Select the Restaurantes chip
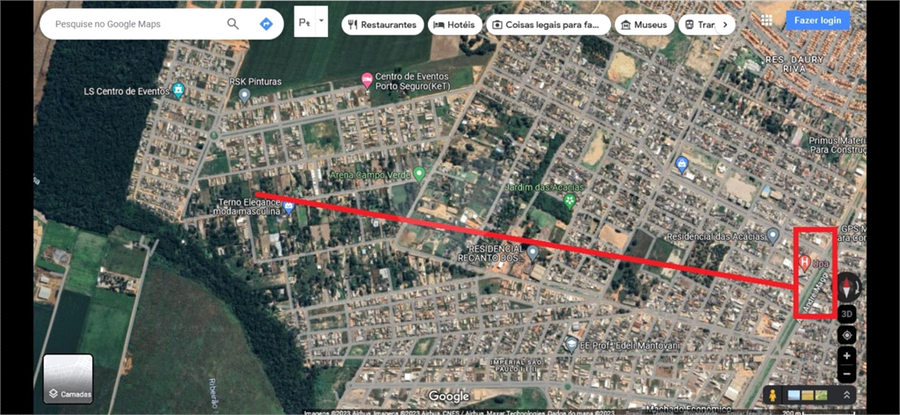The width and height of the screenshot is (900, 415). 382,24
